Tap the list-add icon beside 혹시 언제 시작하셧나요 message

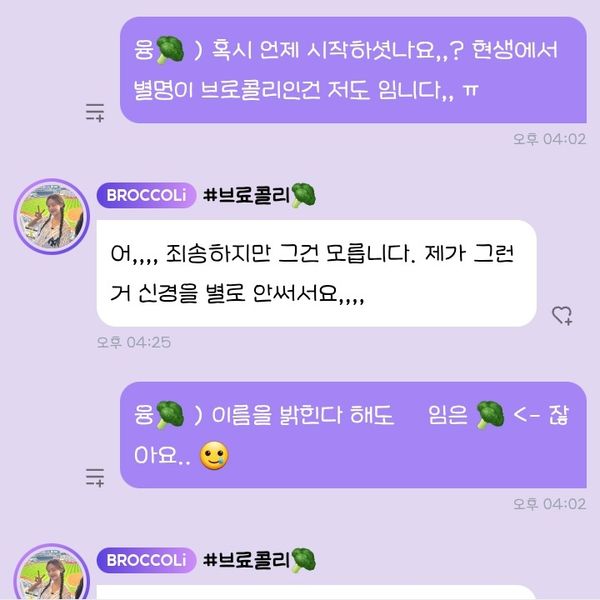tap(95, 112)
